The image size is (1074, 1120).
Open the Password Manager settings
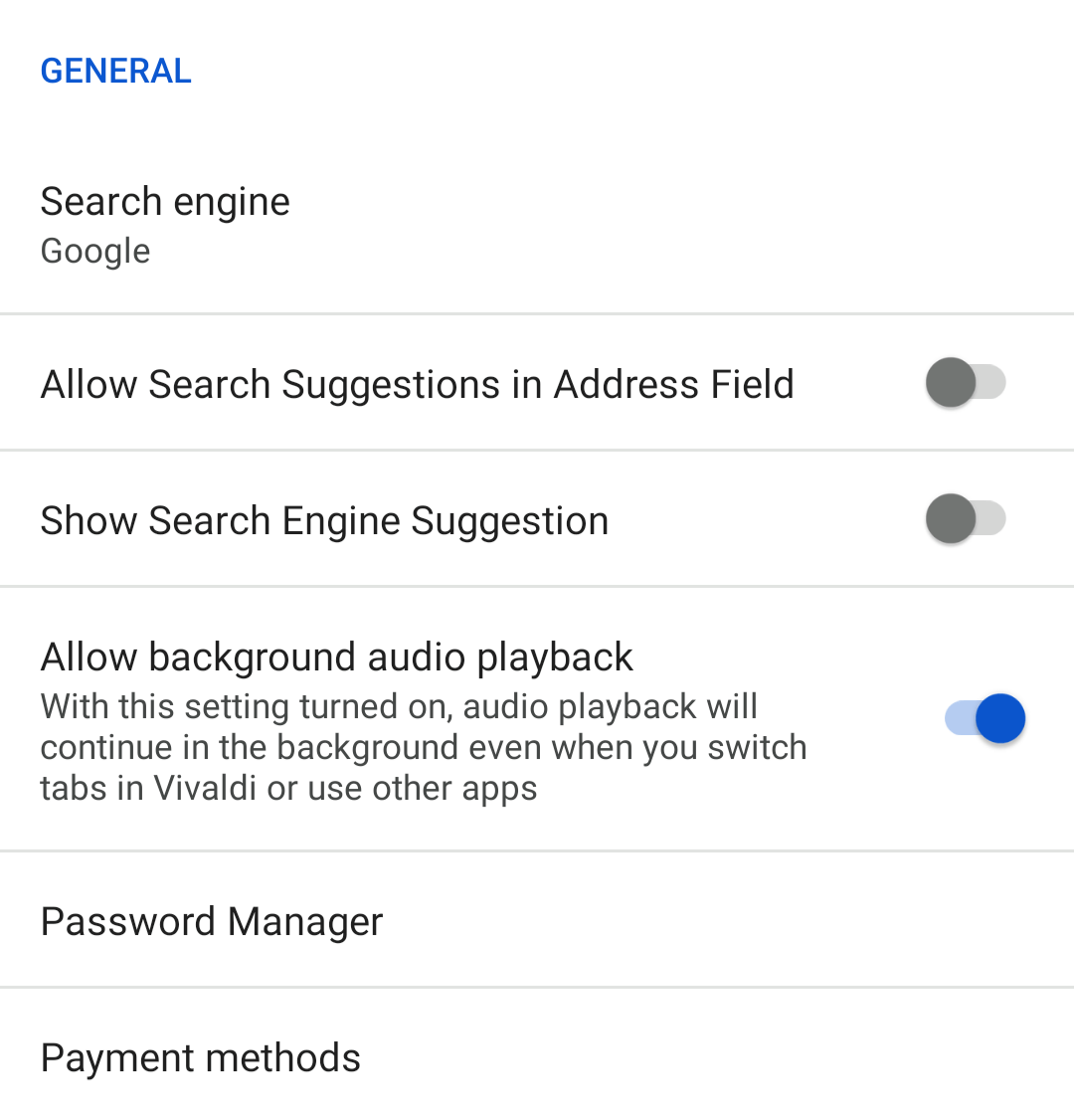click(211, 920)
